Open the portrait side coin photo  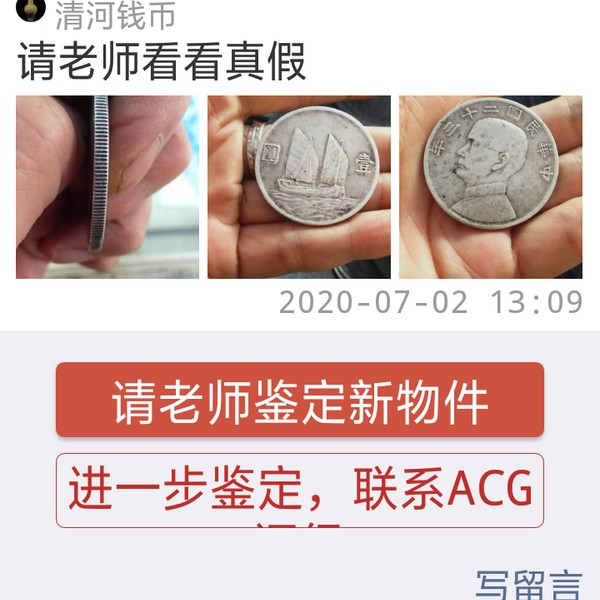coord(490,187)
